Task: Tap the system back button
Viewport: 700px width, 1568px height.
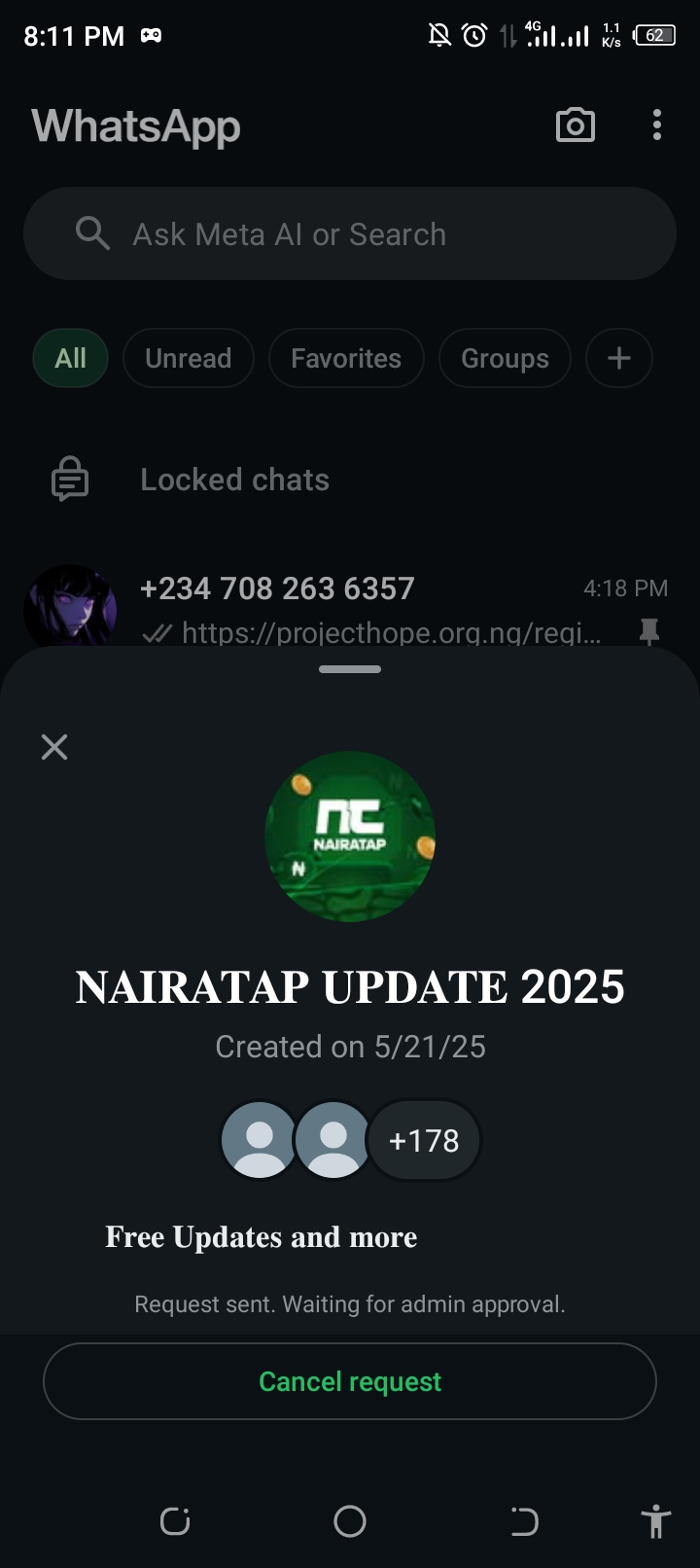Action: click(x=524, y=1521)
